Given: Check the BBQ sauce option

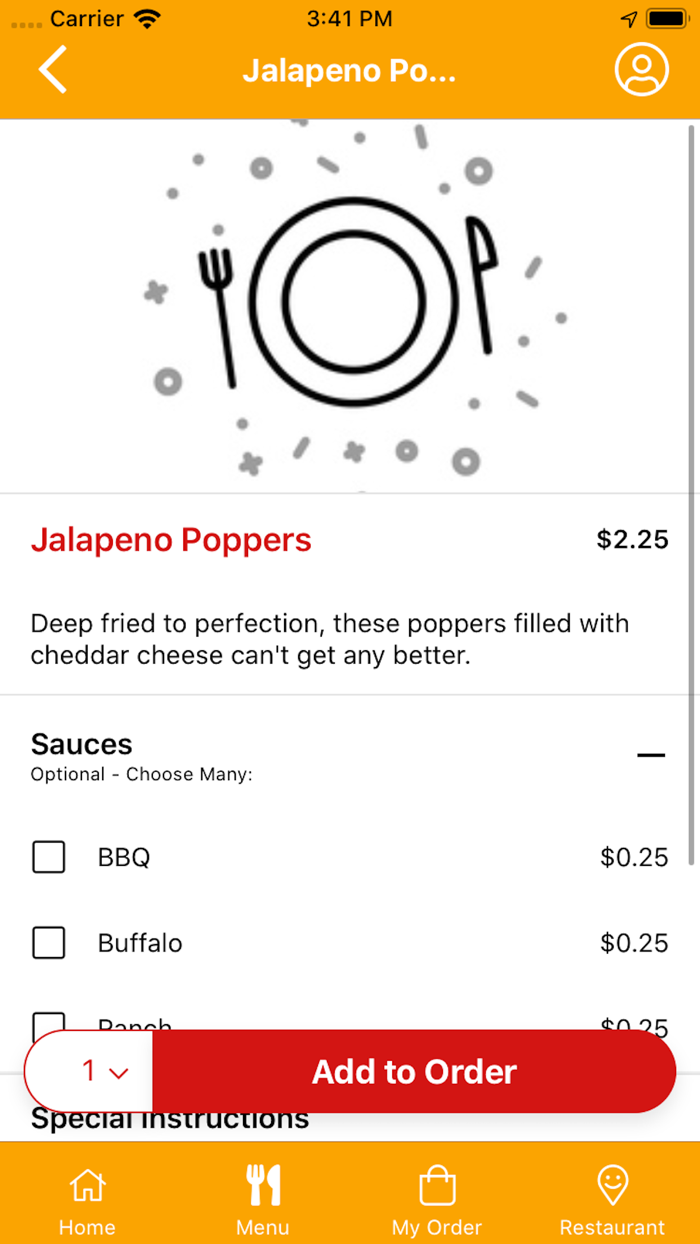Looking at the screenshot, I should click(x=49, y=857).
